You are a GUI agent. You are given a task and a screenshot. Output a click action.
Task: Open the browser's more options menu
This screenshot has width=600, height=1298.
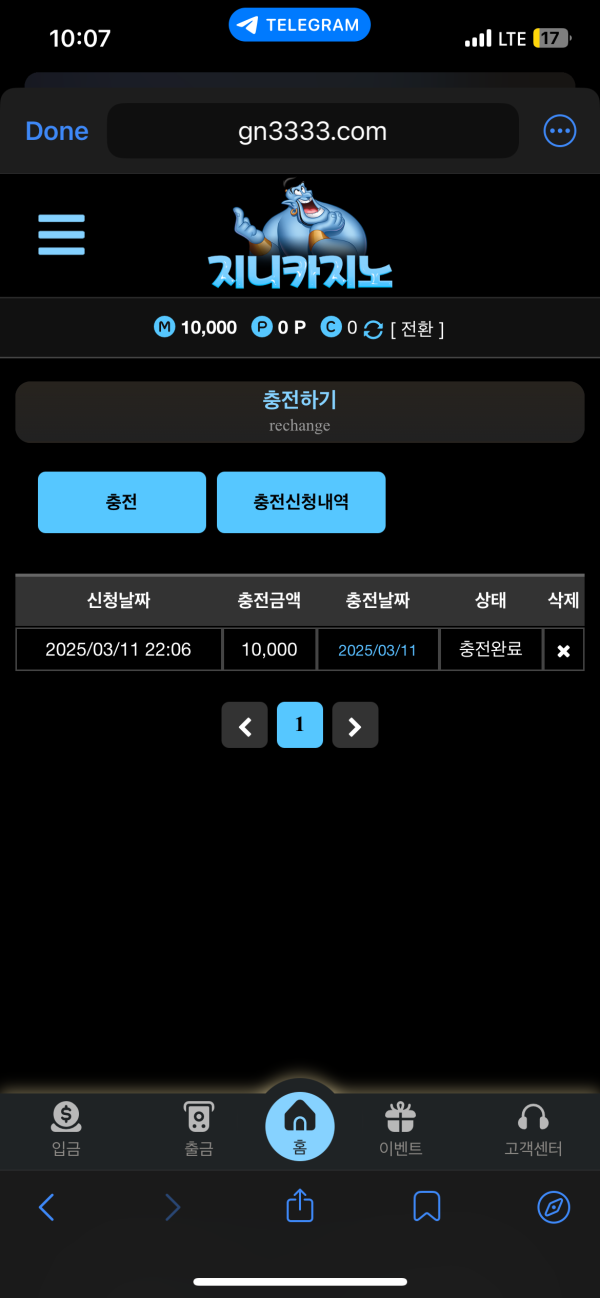(559, 131)
